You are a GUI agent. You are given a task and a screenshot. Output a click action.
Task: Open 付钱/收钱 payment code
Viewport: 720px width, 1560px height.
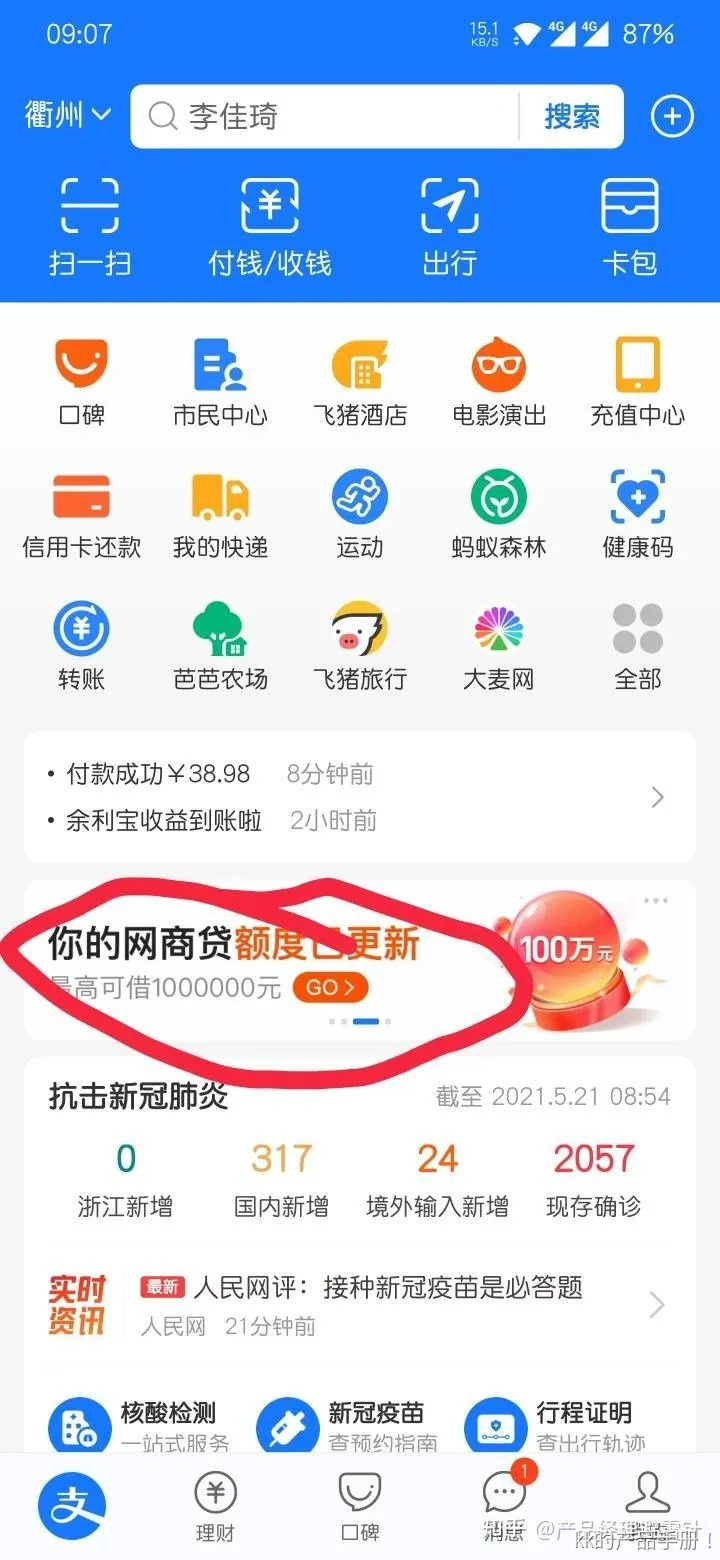(x=269, y=227)
